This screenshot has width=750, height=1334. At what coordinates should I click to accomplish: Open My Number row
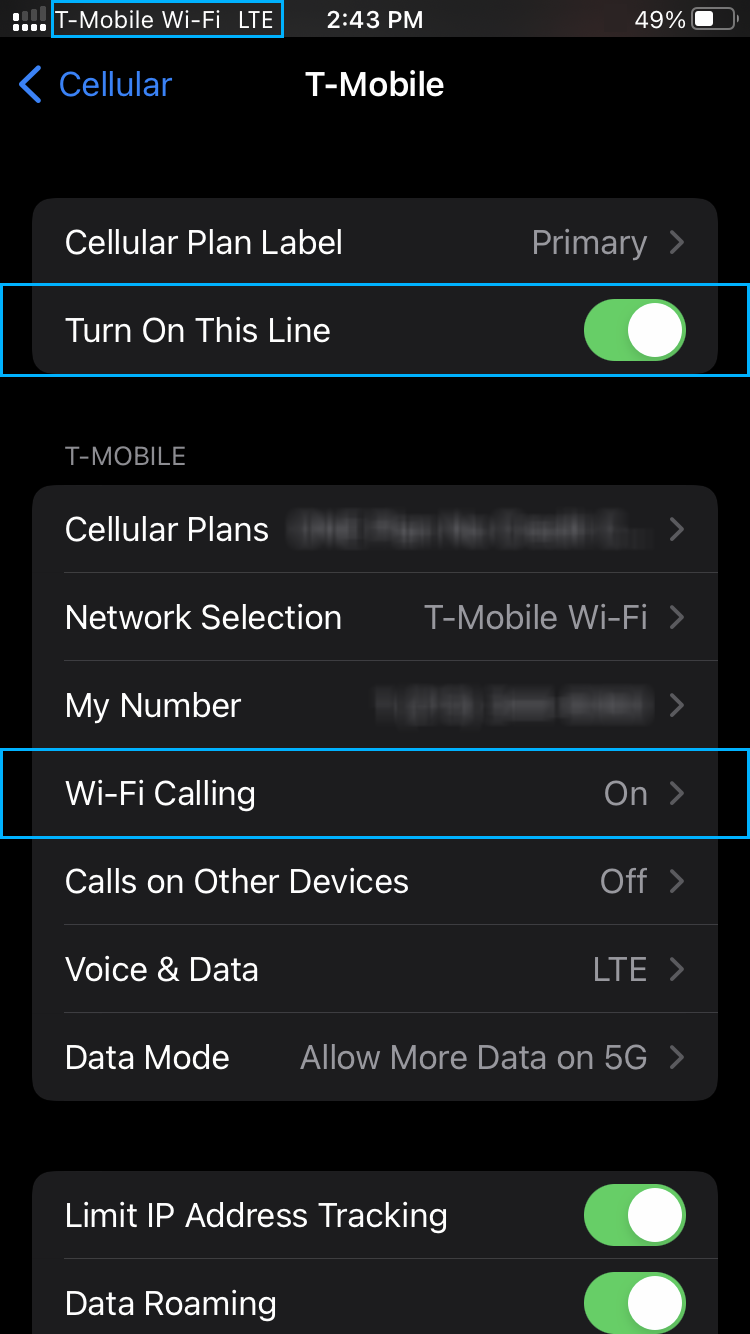(x=375, y=705)
